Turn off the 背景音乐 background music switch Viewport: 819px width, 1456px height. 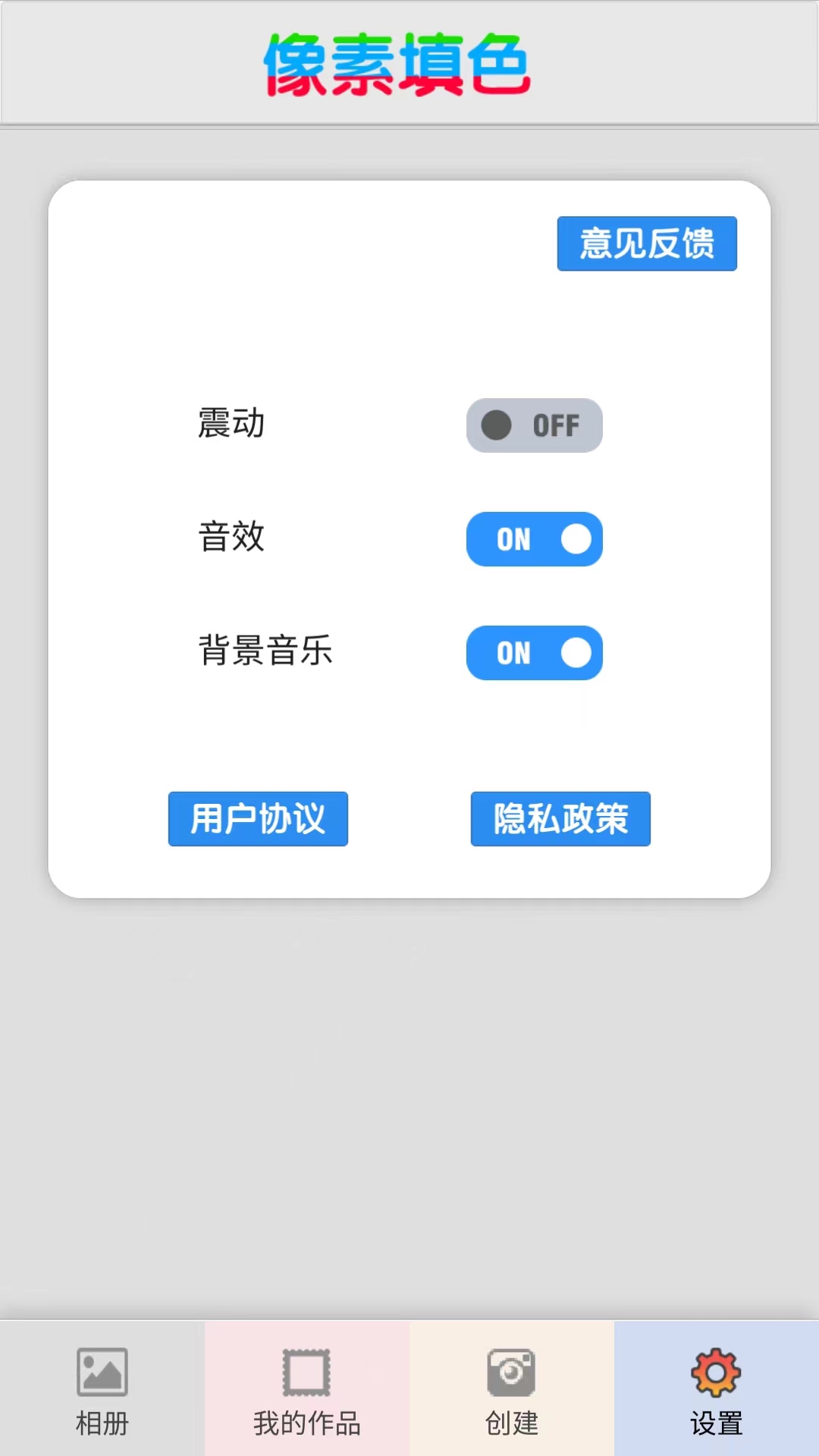tap(535, 653)
